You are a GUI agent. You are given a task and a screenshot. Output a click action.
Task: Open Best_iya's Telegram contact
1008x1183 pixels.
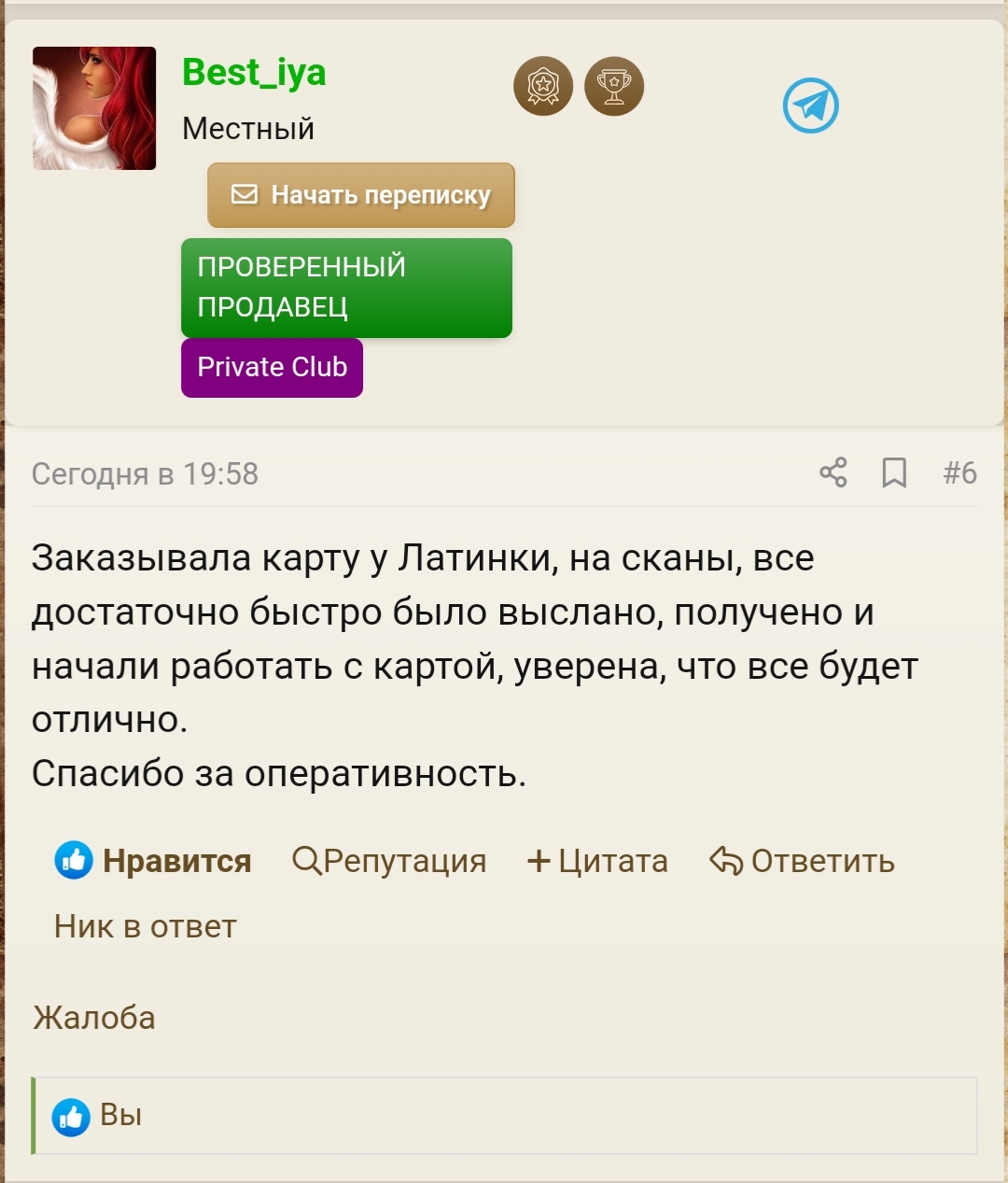810,106
